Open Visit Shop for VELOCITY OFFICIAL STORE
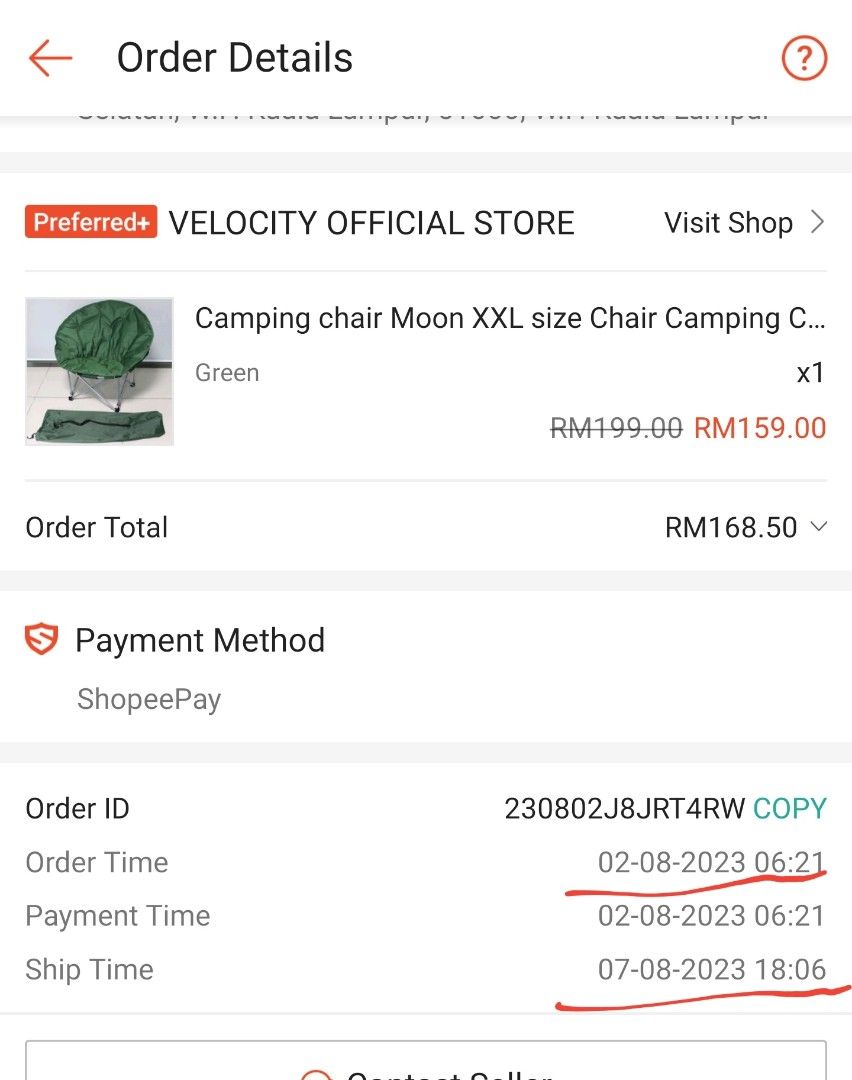Screen dimensions: 852x1080 coord(728,222)
